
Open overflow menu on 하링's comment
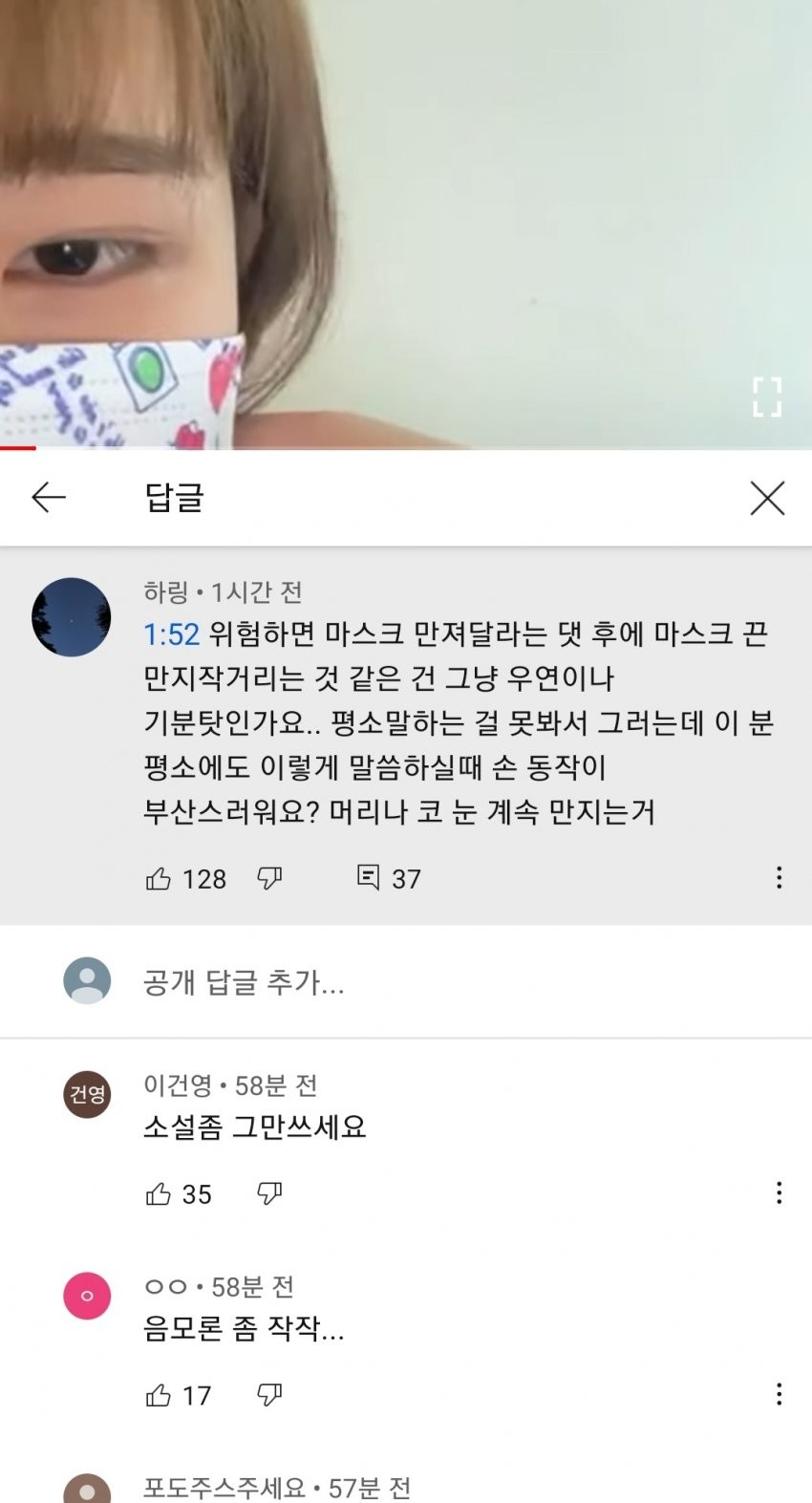point(780,877)
